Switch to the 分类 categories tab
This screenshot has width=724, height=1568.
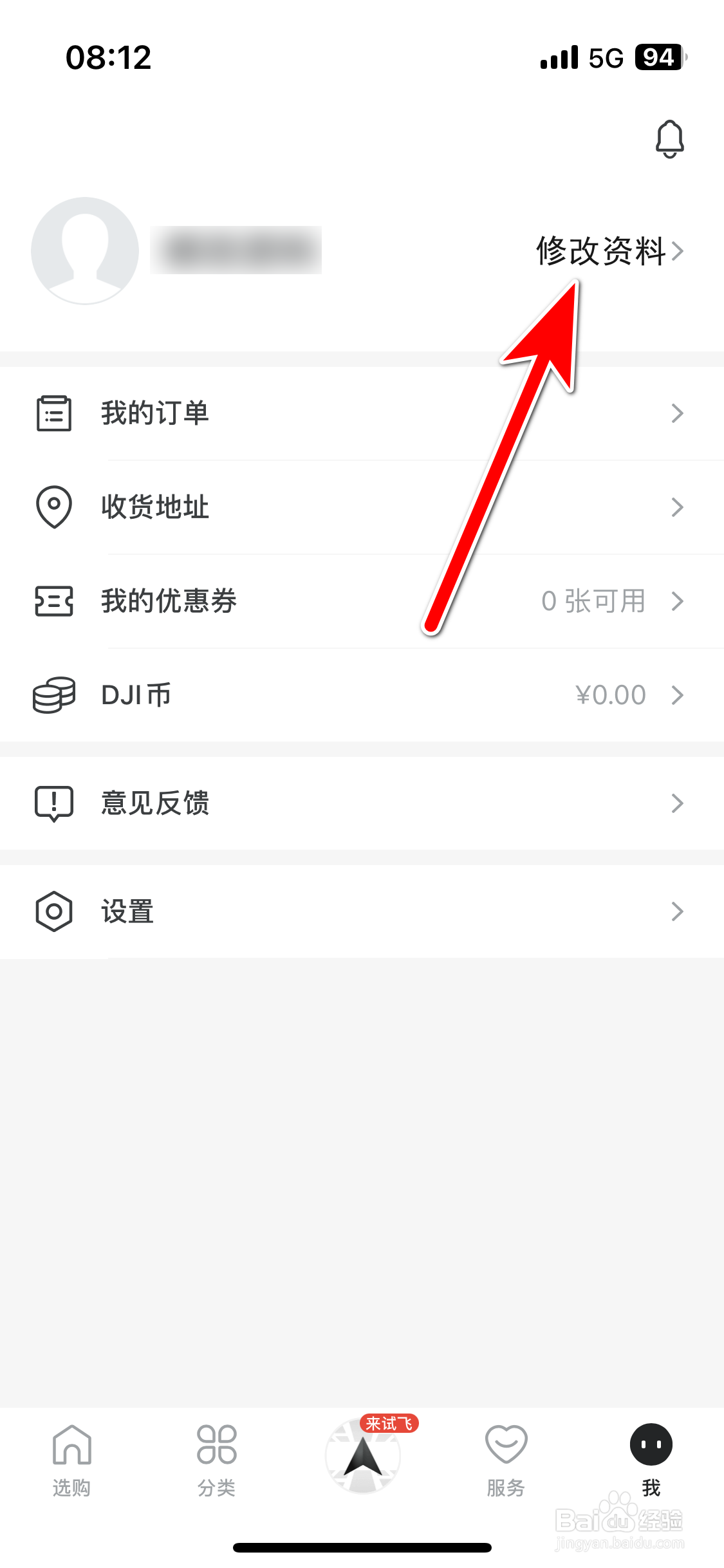(216, 1461)
